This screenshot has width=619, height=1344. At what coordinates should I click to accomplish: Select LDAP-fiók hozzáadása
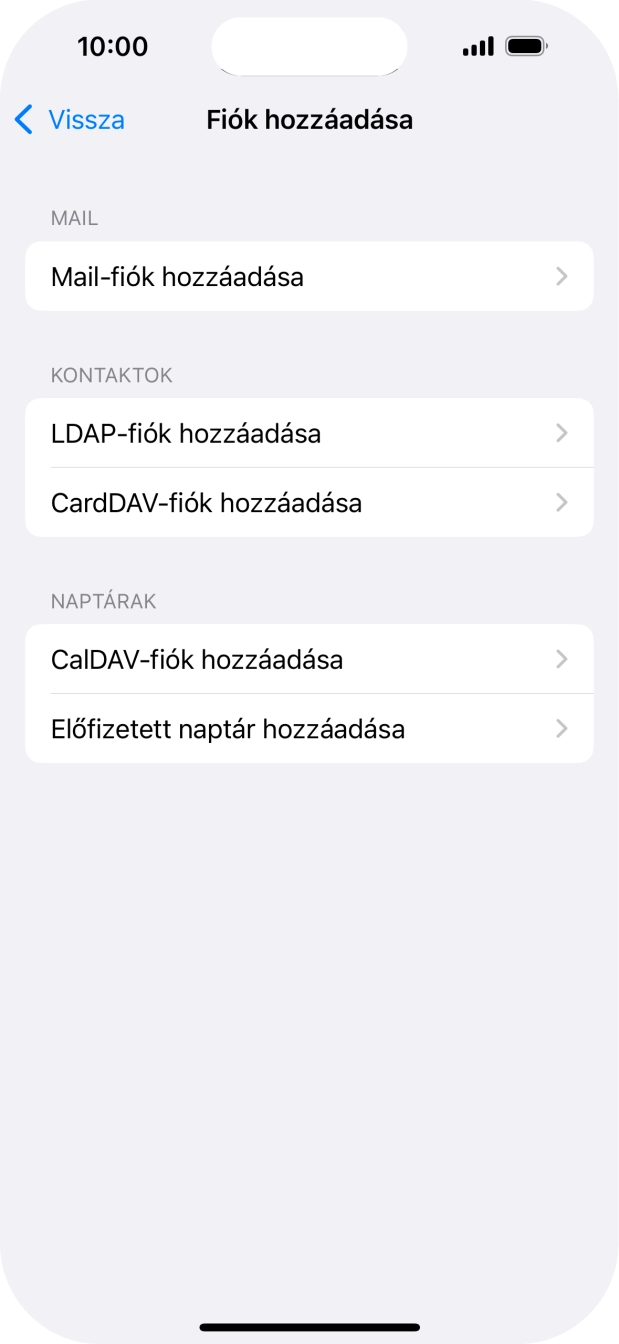[309, 433]
